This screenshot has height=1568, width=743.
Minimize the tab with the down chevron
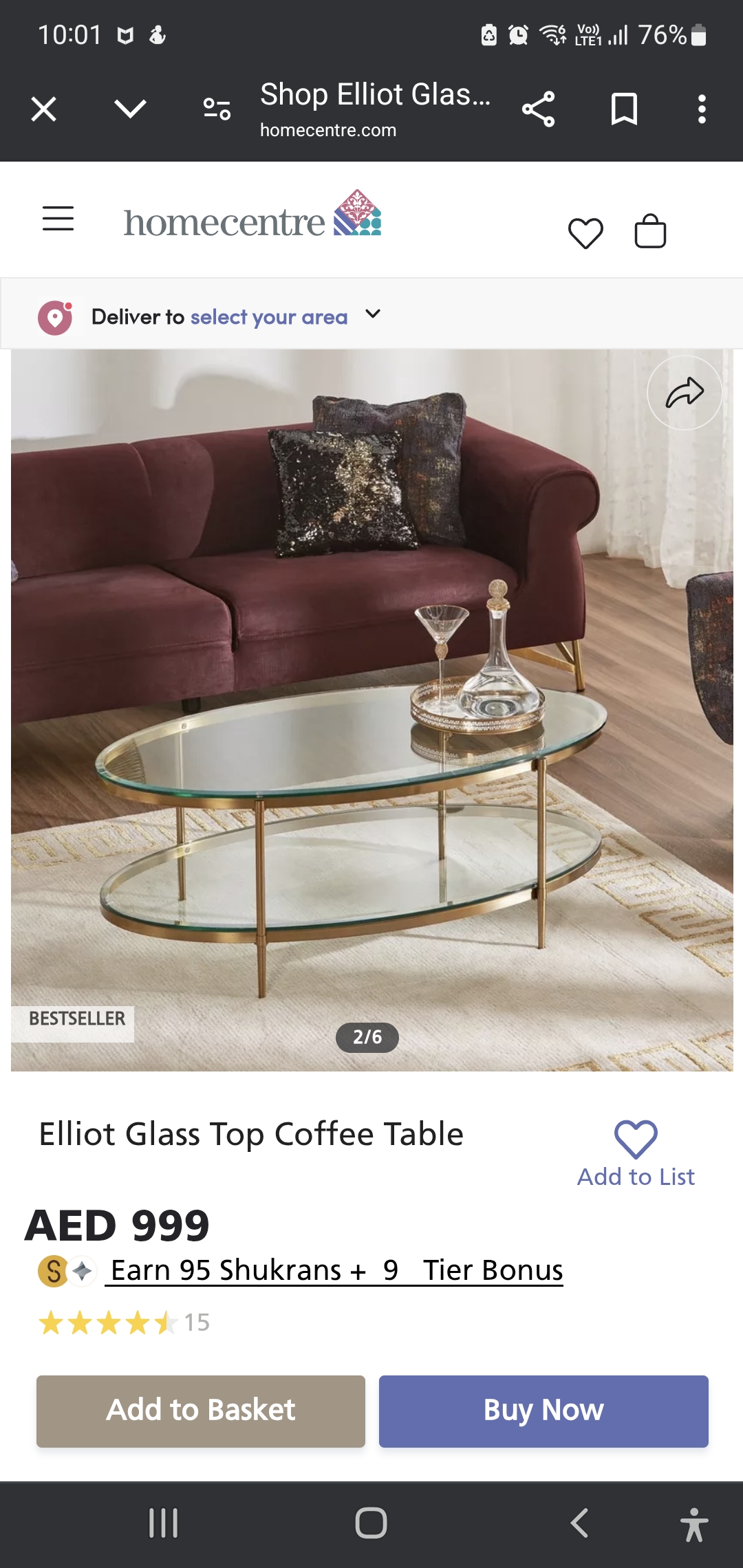click(130, 109)
